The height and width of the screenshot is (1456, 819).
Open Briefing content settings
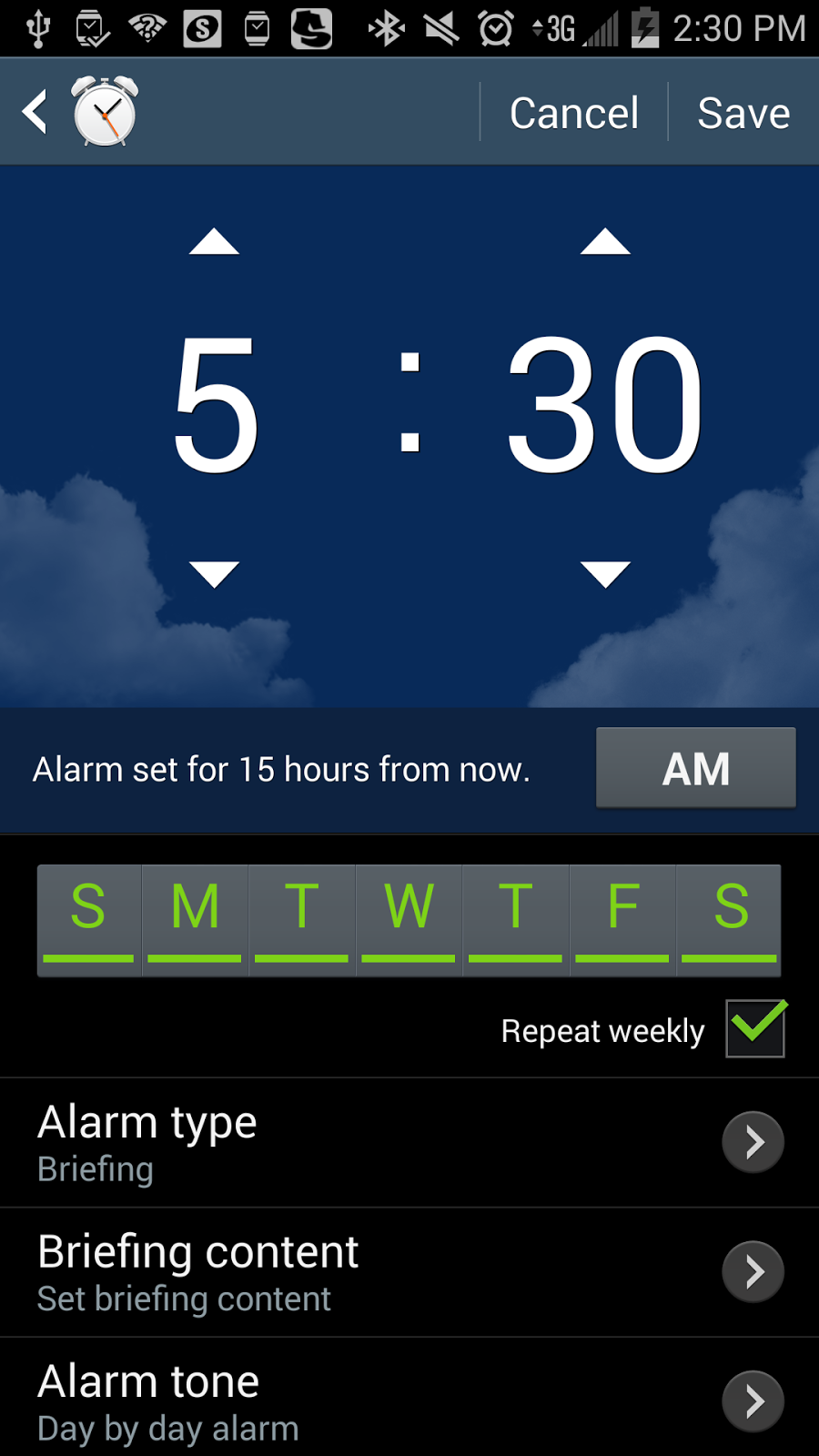coord(409,1272)
